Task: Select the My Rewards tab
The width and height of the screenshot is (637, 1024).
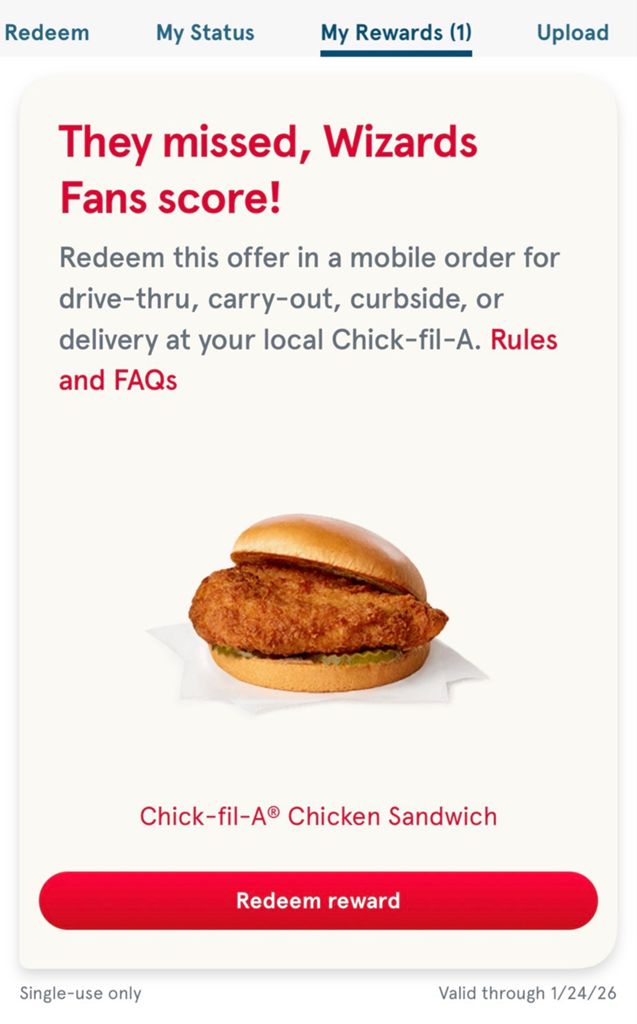Action: point(396,32)
